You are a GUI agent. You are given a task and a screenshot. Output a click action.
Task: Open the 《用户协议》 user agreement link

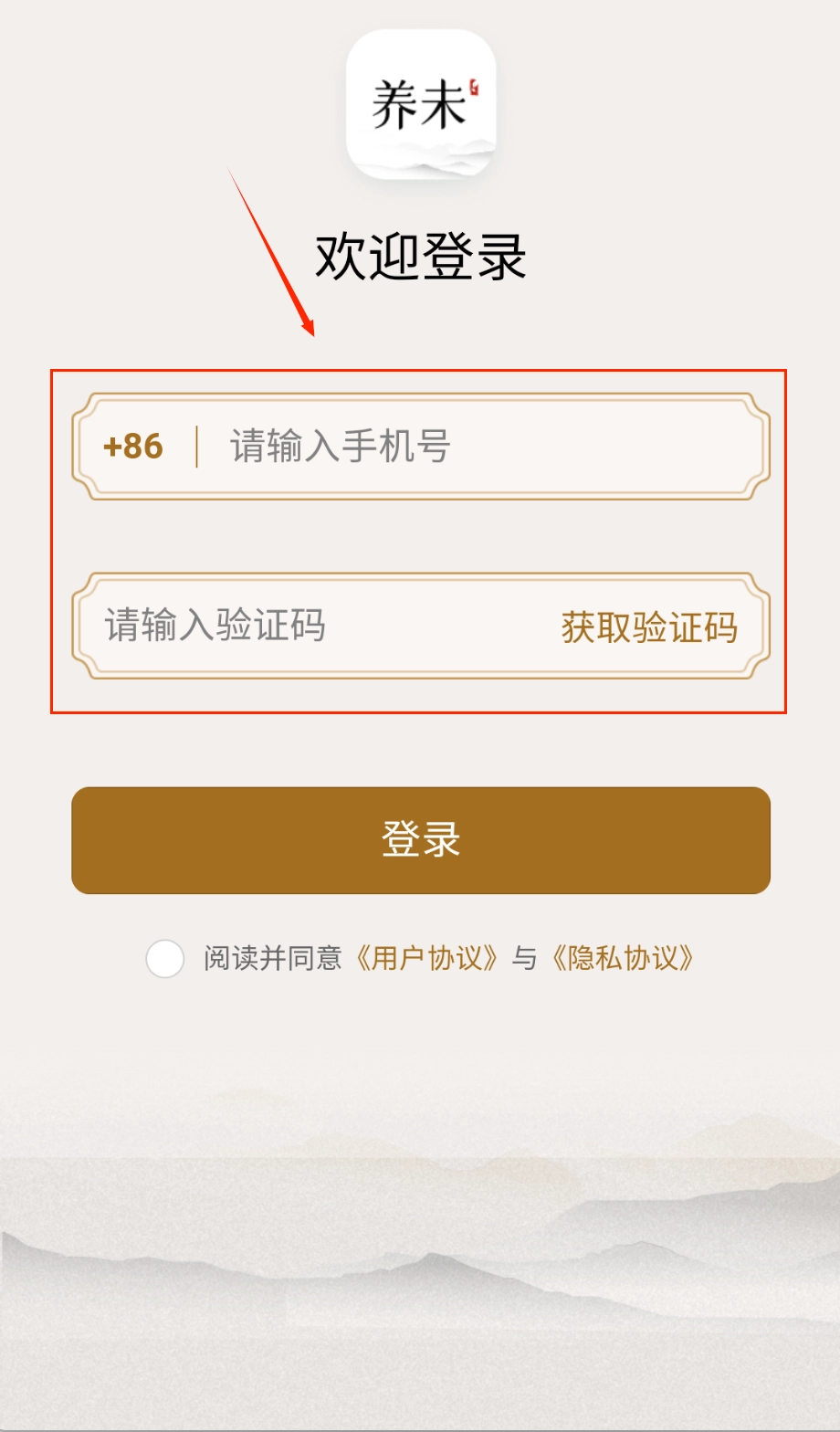[x=427, y=958]
